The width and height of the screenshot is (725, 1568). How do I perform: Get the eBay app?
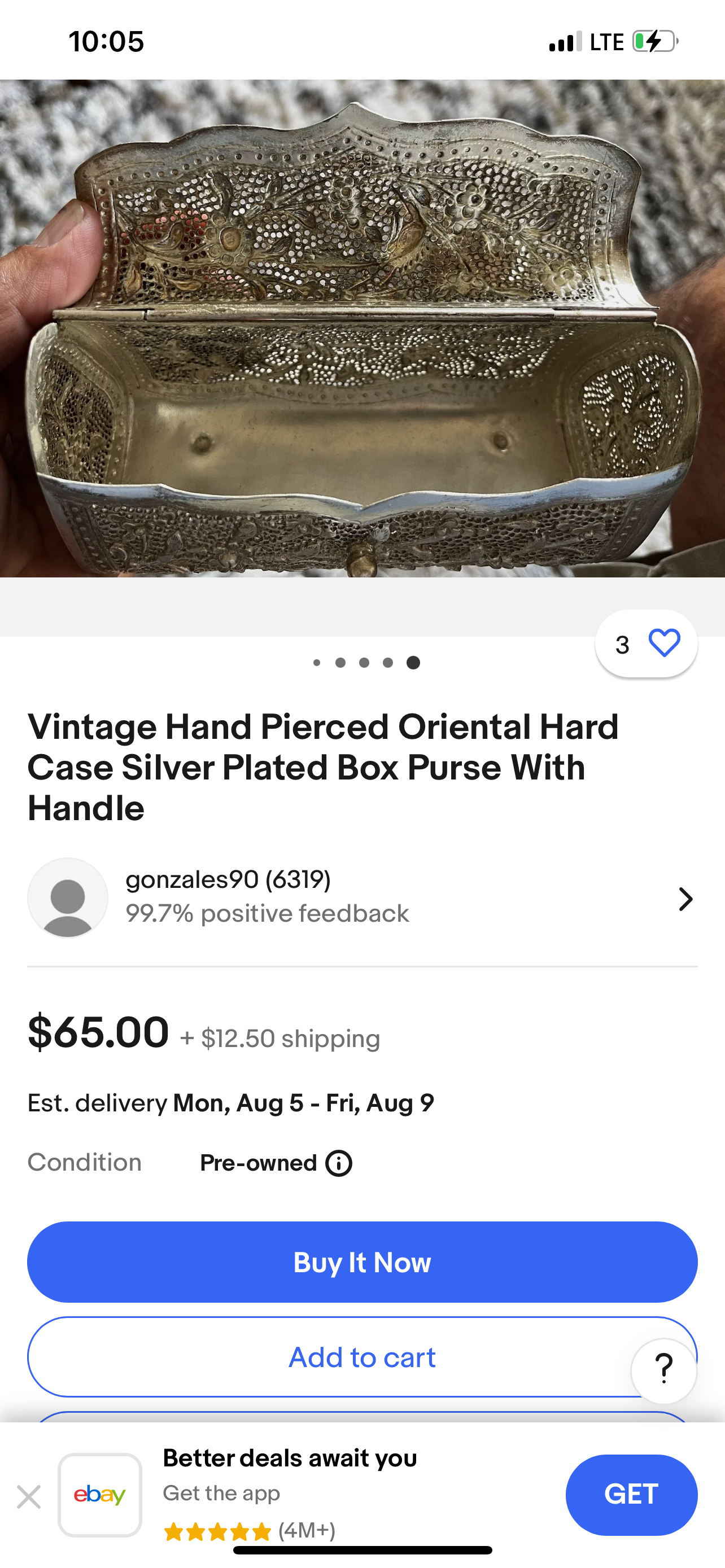point(631,1495)
